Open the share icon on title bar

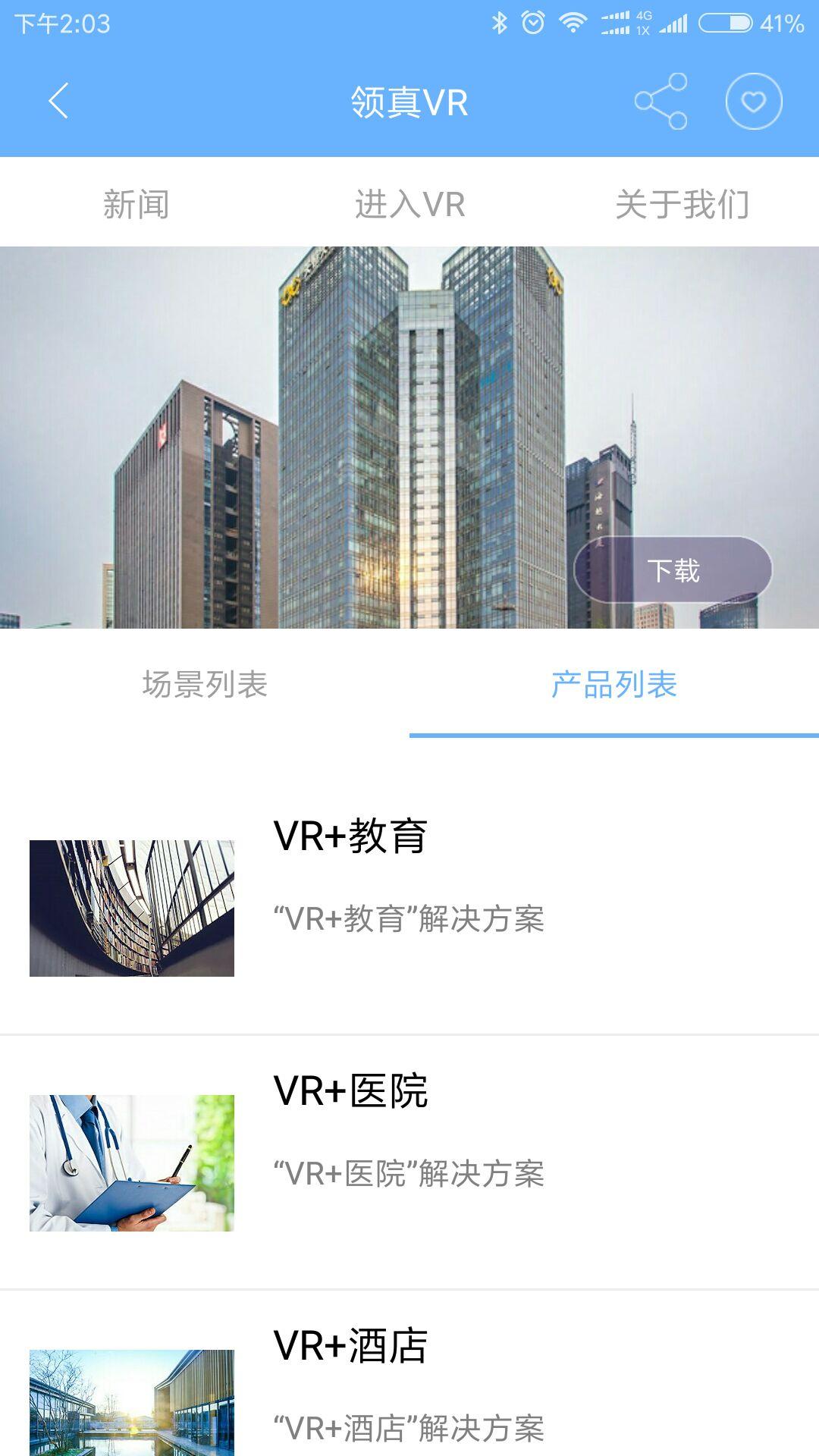click(661, 101)
